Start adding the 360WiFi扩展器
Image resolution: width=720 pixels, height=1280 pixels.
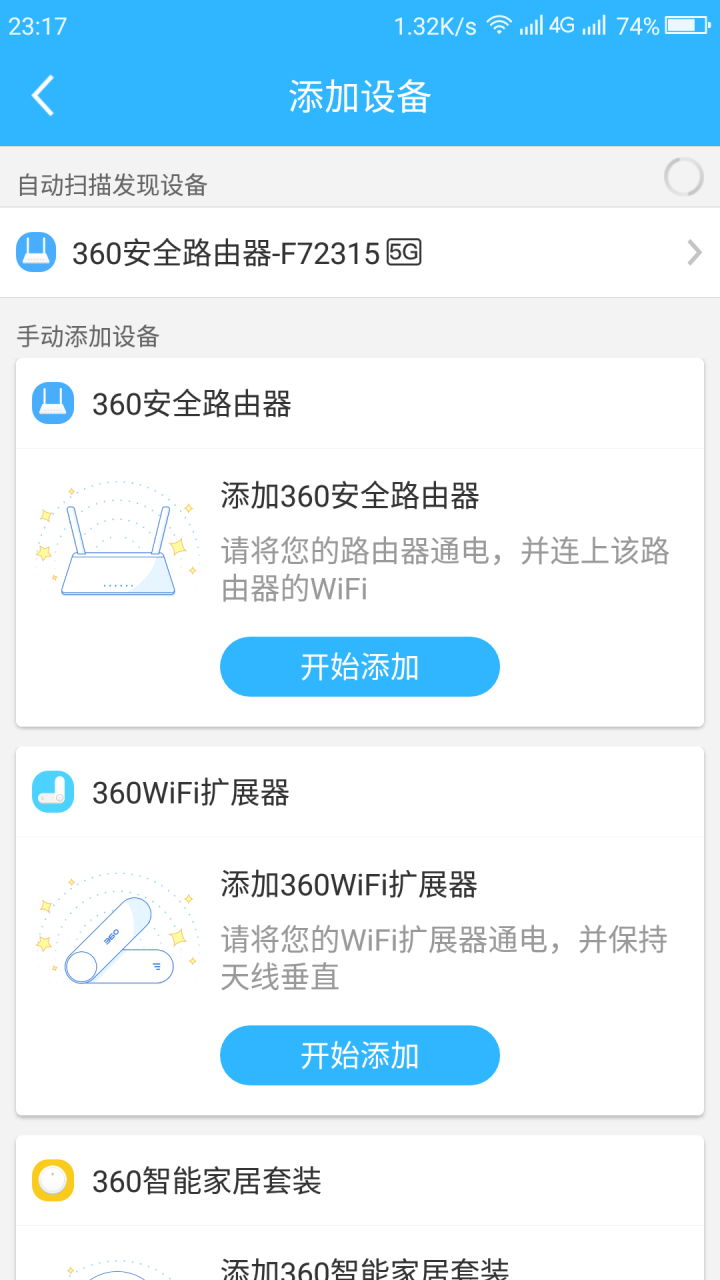[x=359, y=1055]
